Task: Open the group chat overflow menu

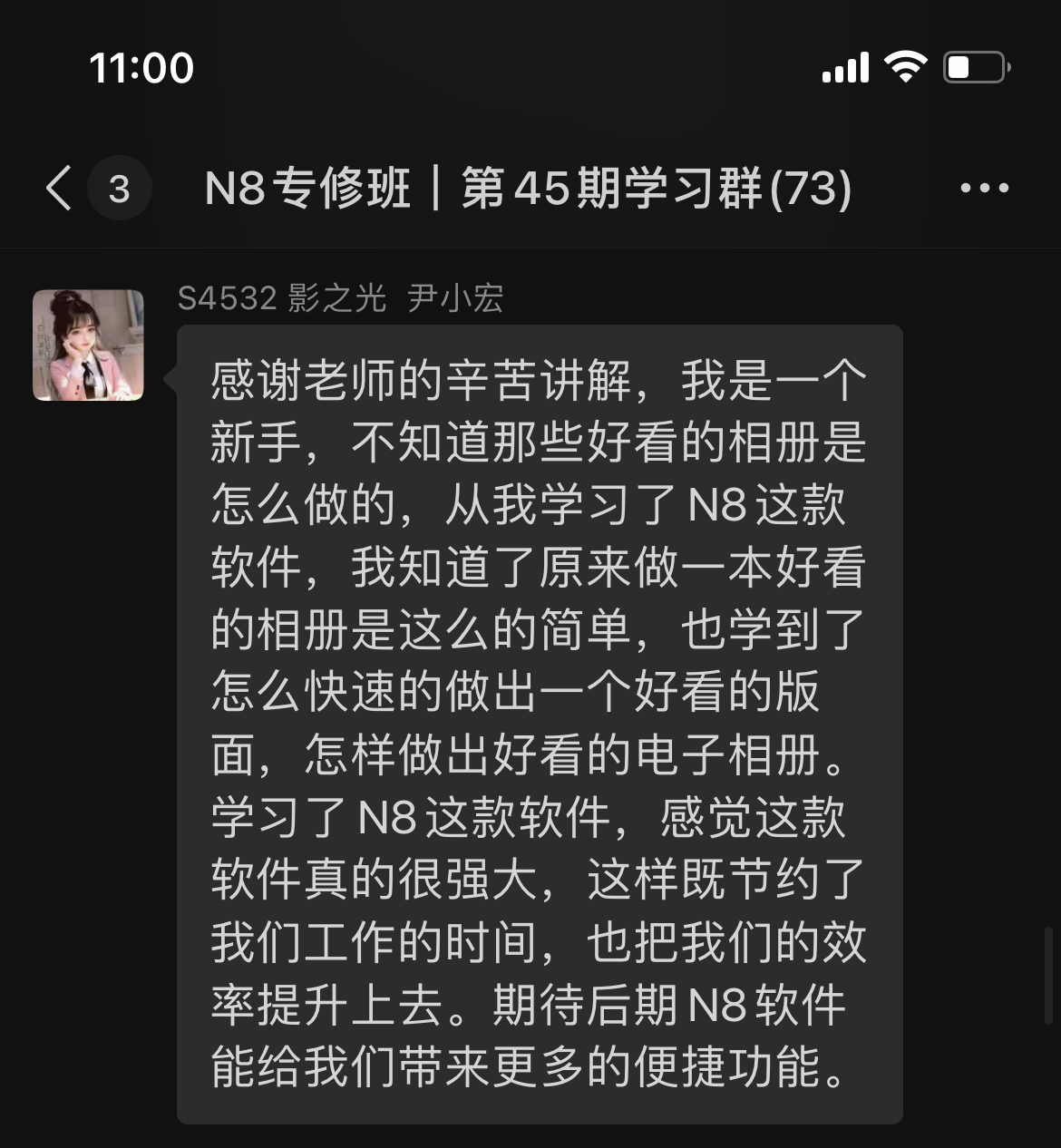Action: coord(984,189)
